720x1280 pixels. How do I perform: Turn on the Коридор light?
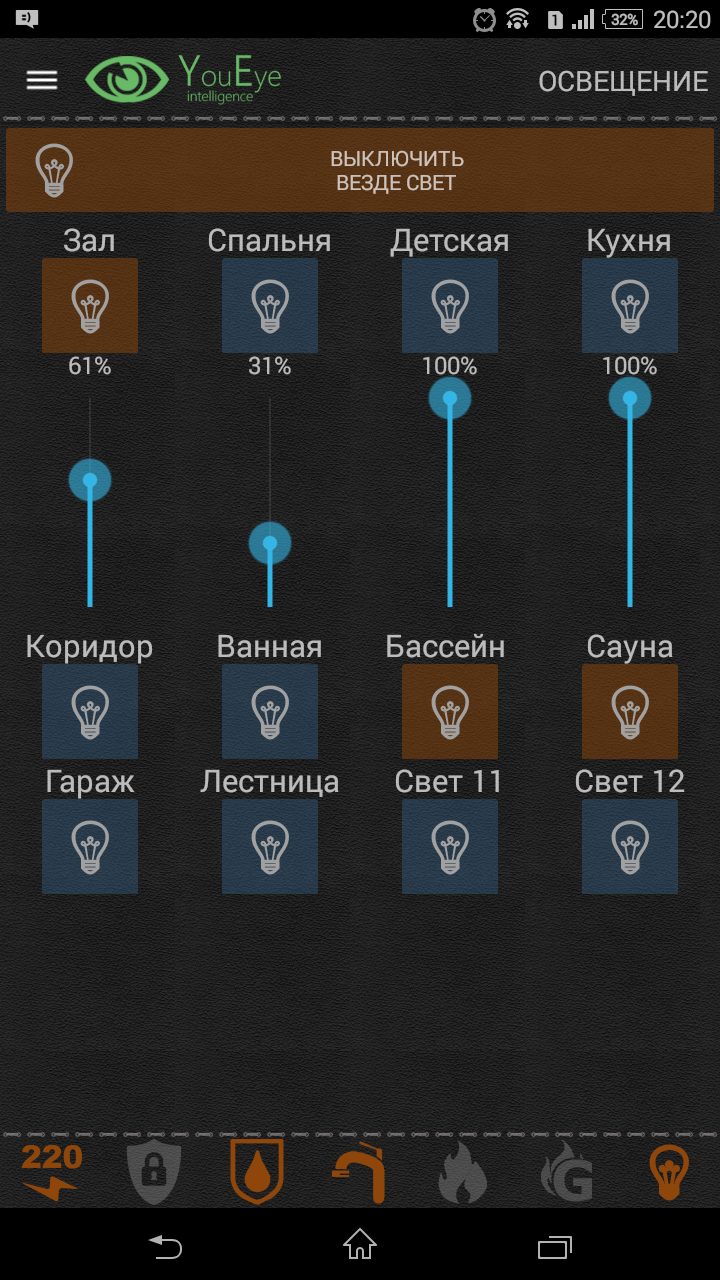90,711
